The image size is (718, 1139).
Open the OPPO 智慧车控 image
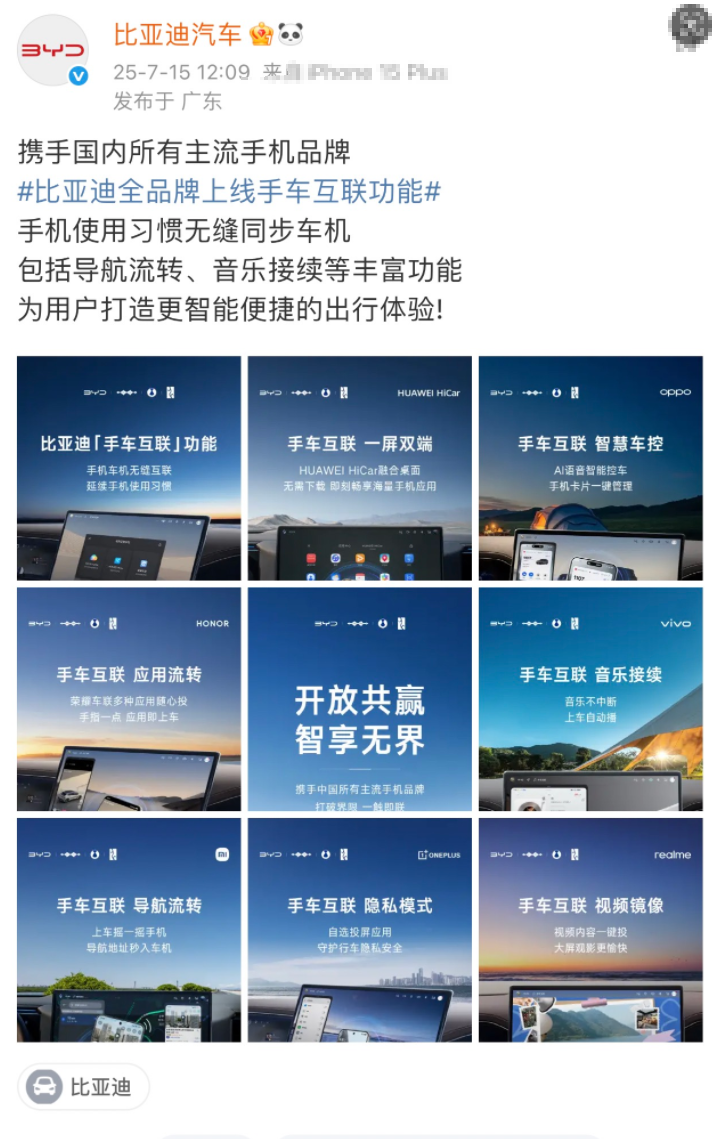(590, 468)
